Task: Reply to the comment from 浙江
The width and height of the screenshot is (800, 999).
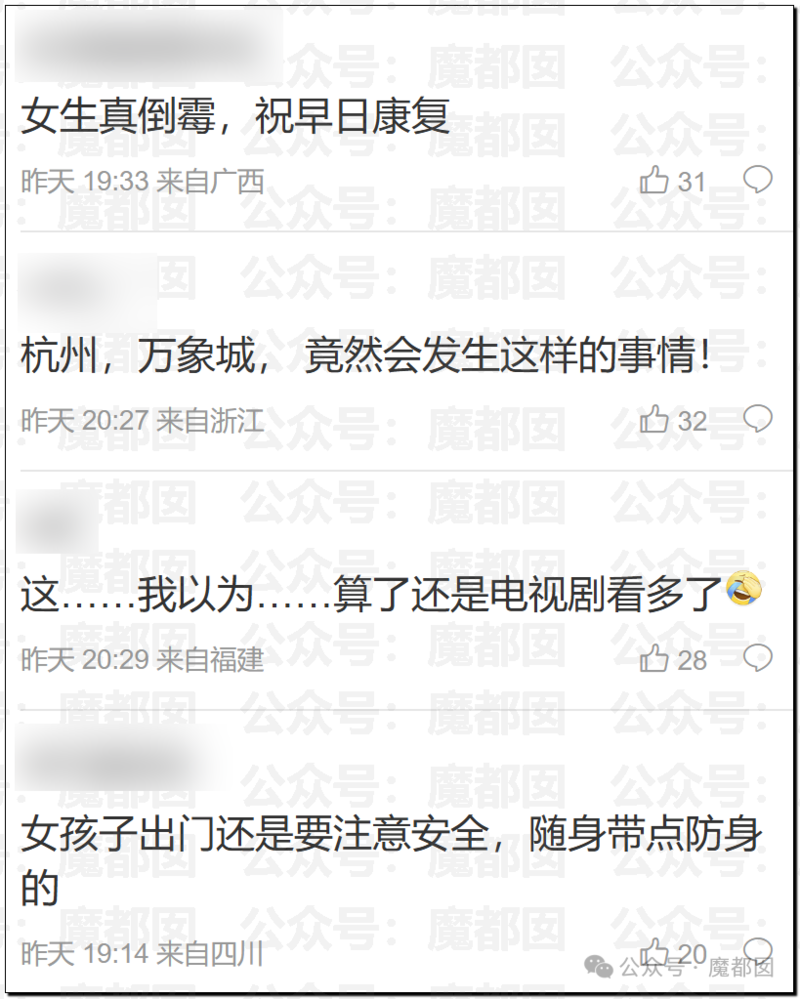Action: (x=757, y=418)
